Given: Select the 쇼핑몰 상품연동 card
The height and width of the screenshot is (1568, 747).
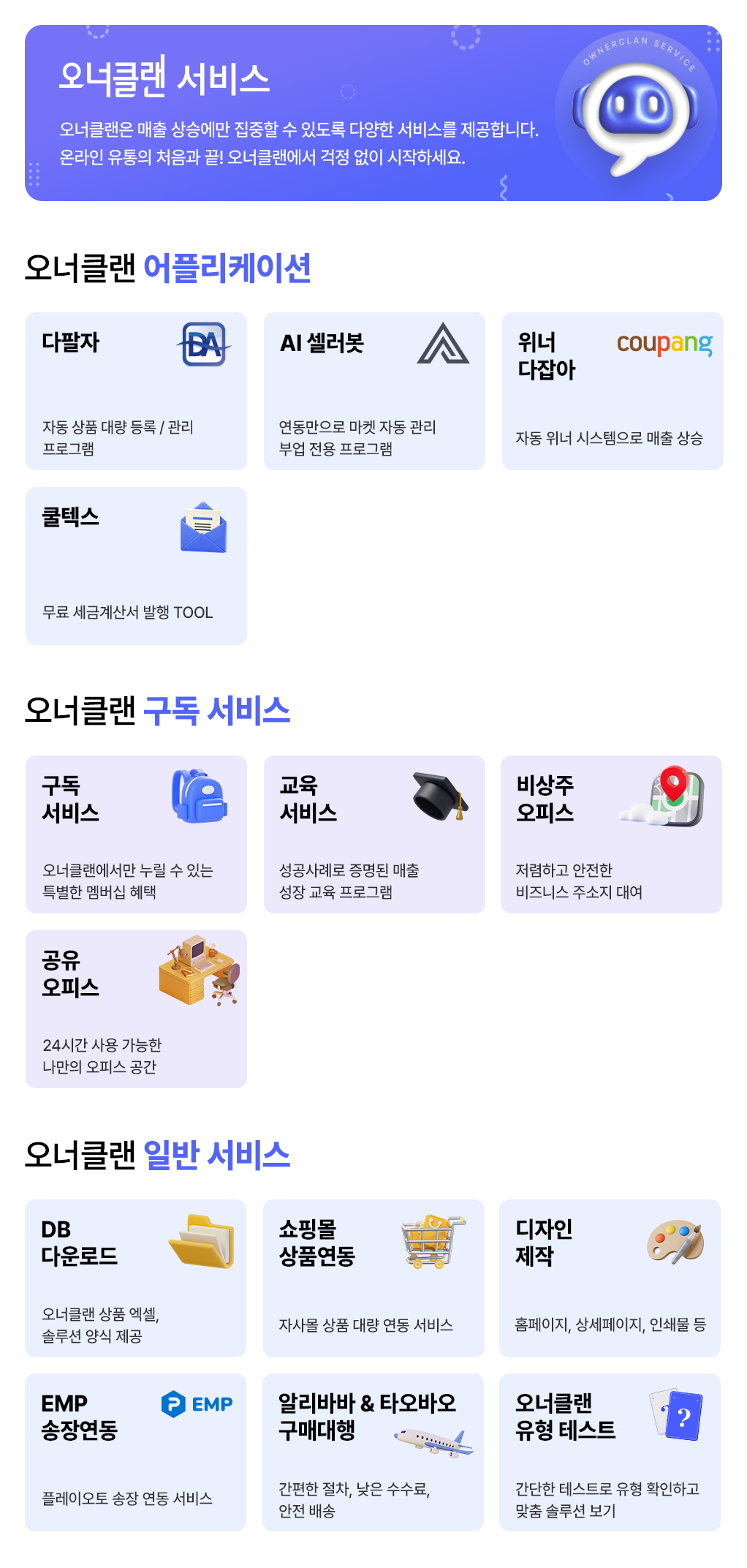Looking at the screenshot, I should pos(373,1278).
